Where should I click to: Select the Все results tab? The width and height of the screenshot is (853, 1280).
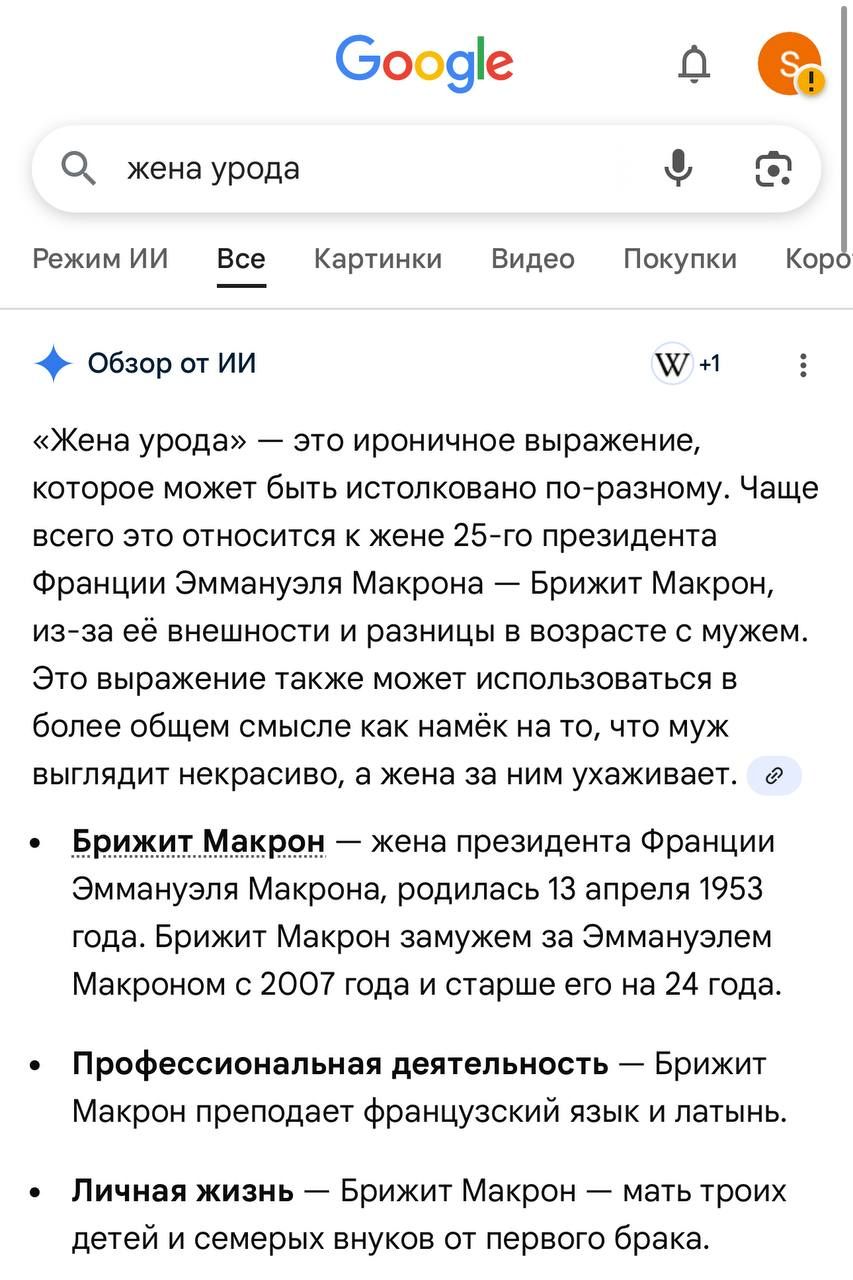click(241, 258)
